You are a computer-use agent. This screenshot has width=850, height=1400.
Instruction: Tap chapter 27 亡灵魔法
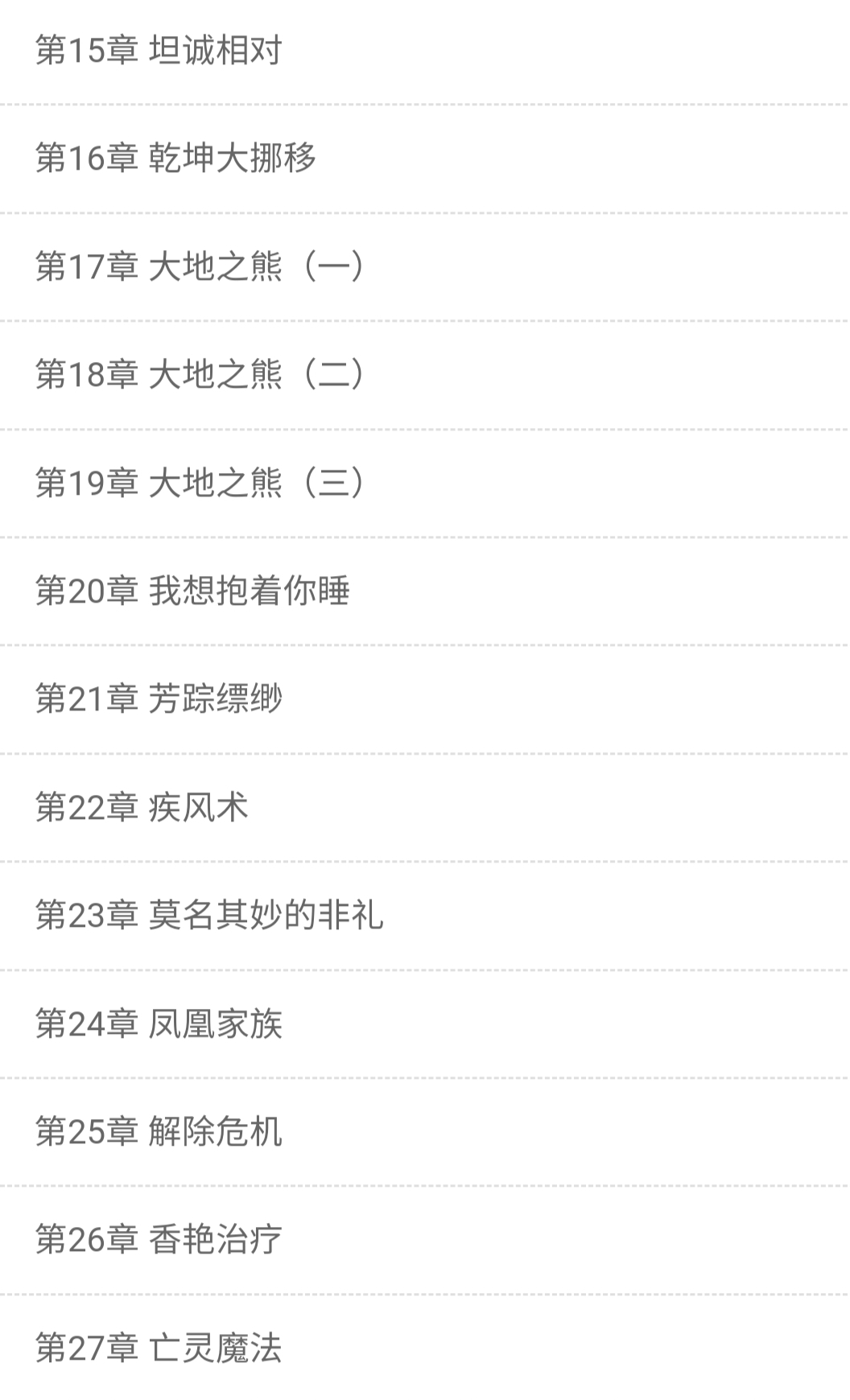[x=159, y=1348]
